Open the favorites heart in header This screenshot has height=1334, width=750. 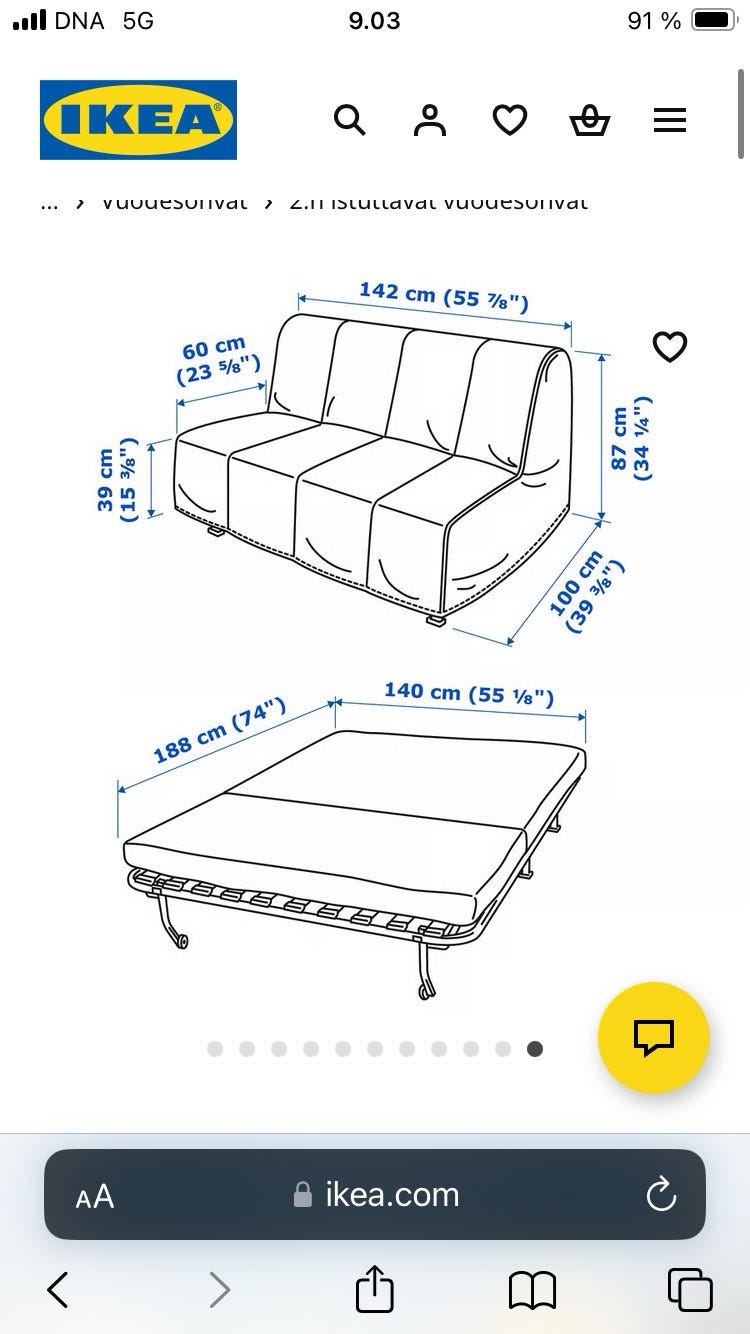pos(510,121)
